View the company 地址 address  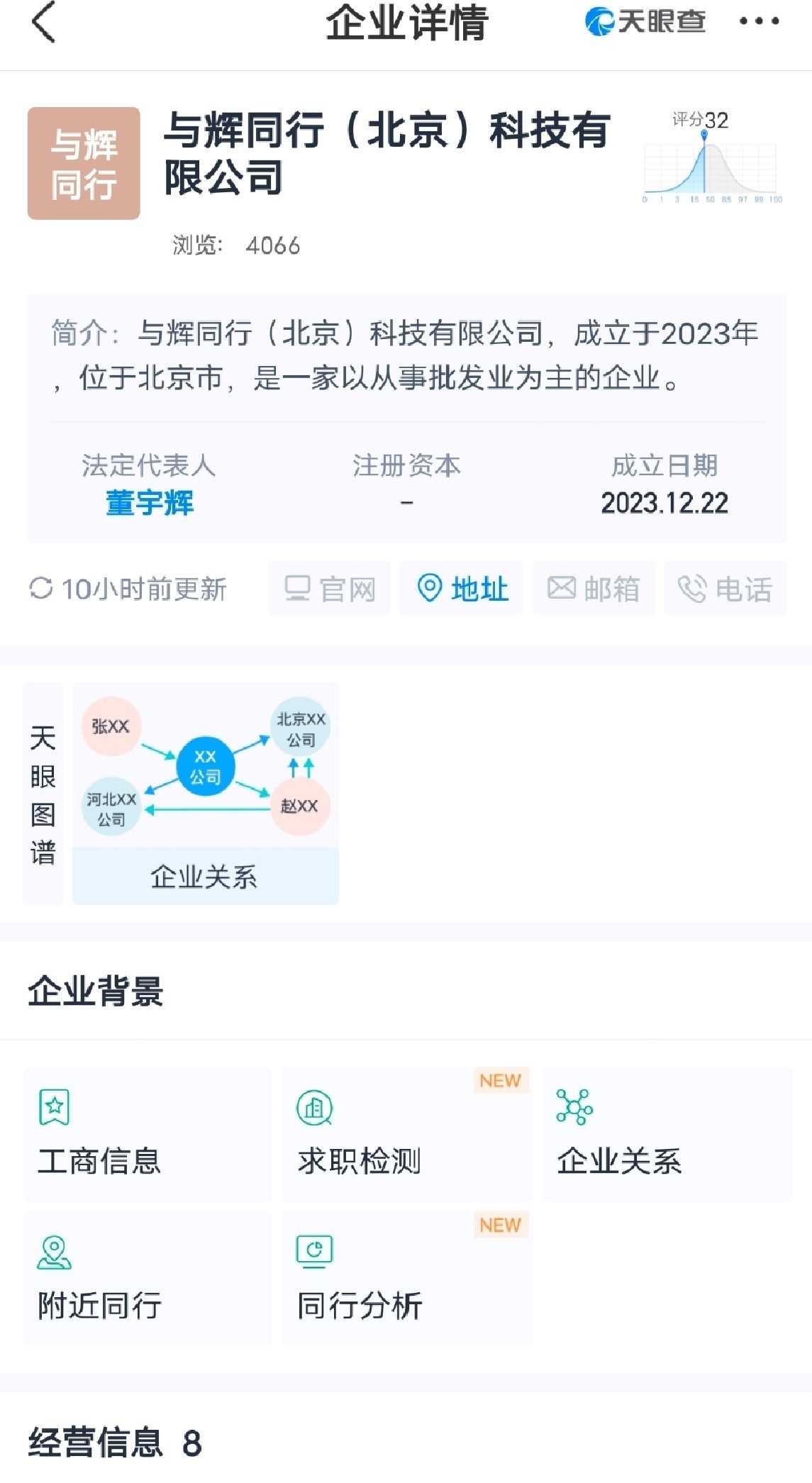pyautogui.click(x=462, y=589)
